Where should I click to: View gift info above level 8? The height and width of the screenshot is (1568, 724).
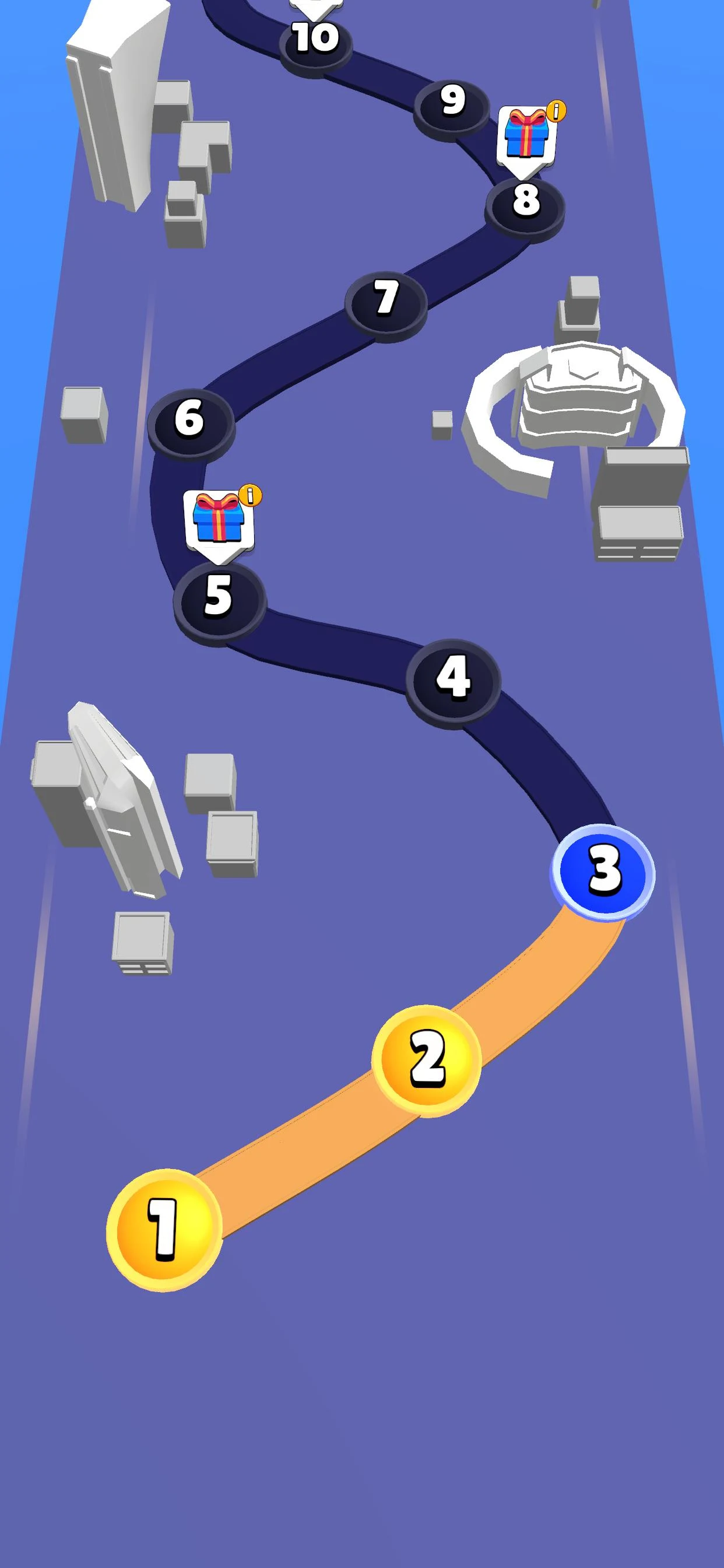[x=556, y=111]
